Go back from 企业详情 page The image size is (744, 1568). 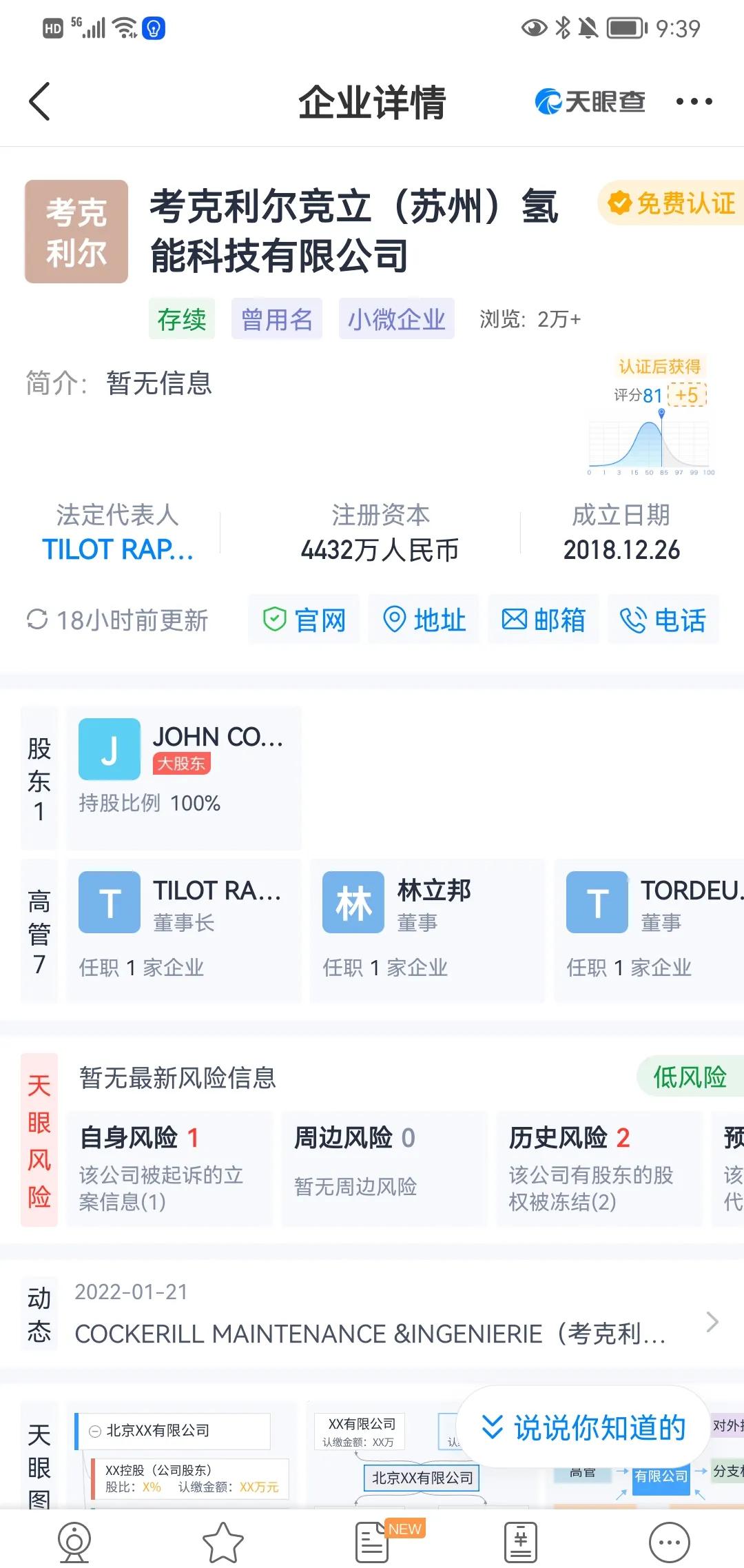tap(40, 101)
